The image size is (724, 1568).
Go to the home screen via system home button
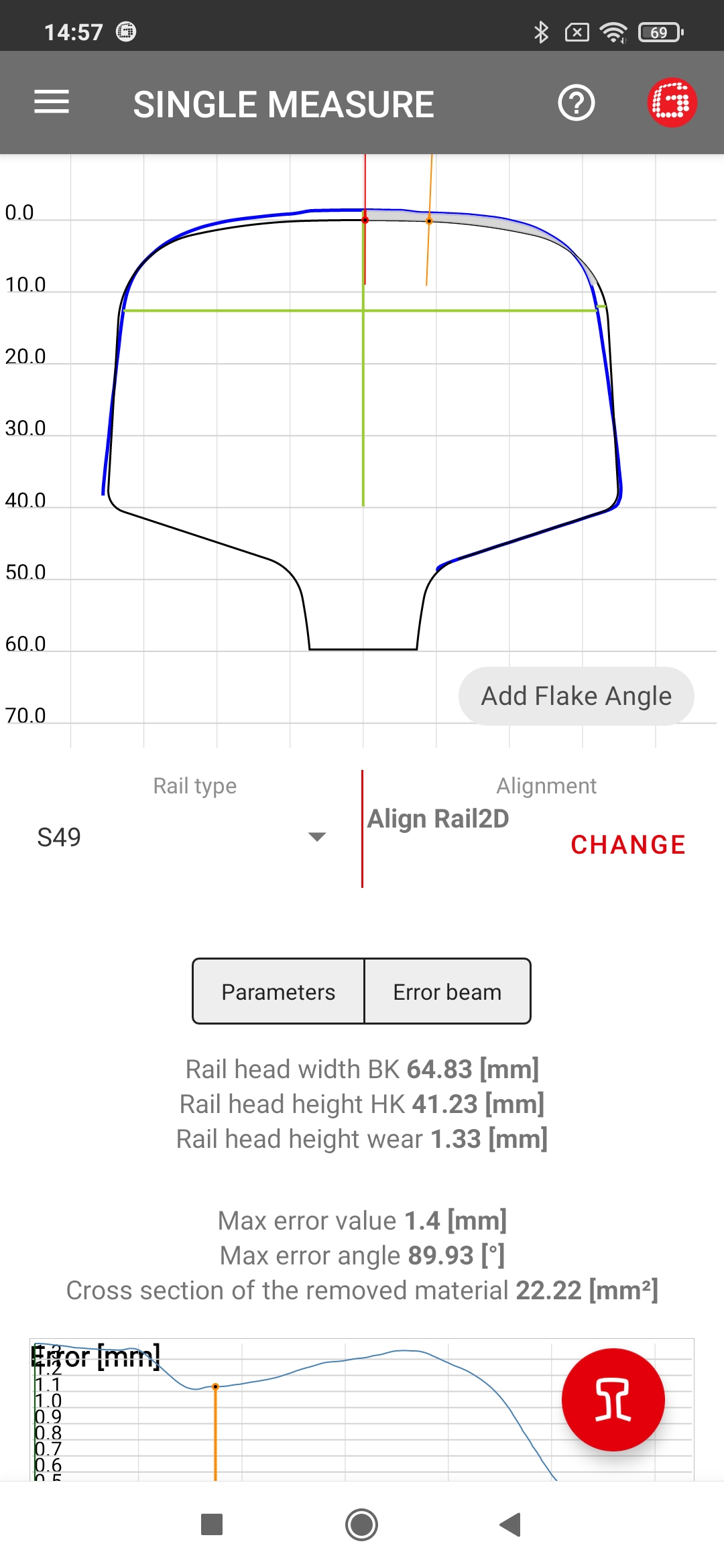[x=361, y=1524]
